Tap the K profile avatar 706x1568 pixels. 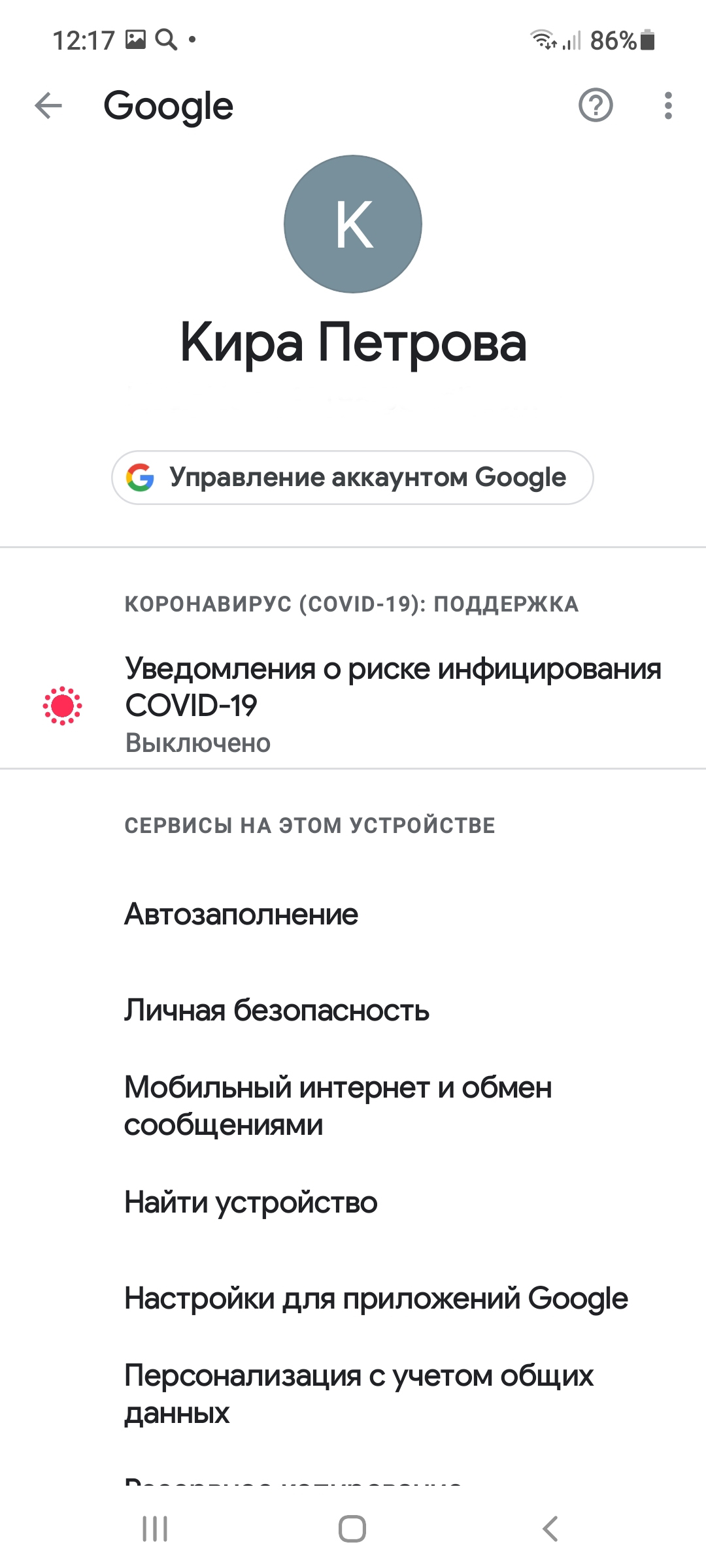click(x=353, y=224)
